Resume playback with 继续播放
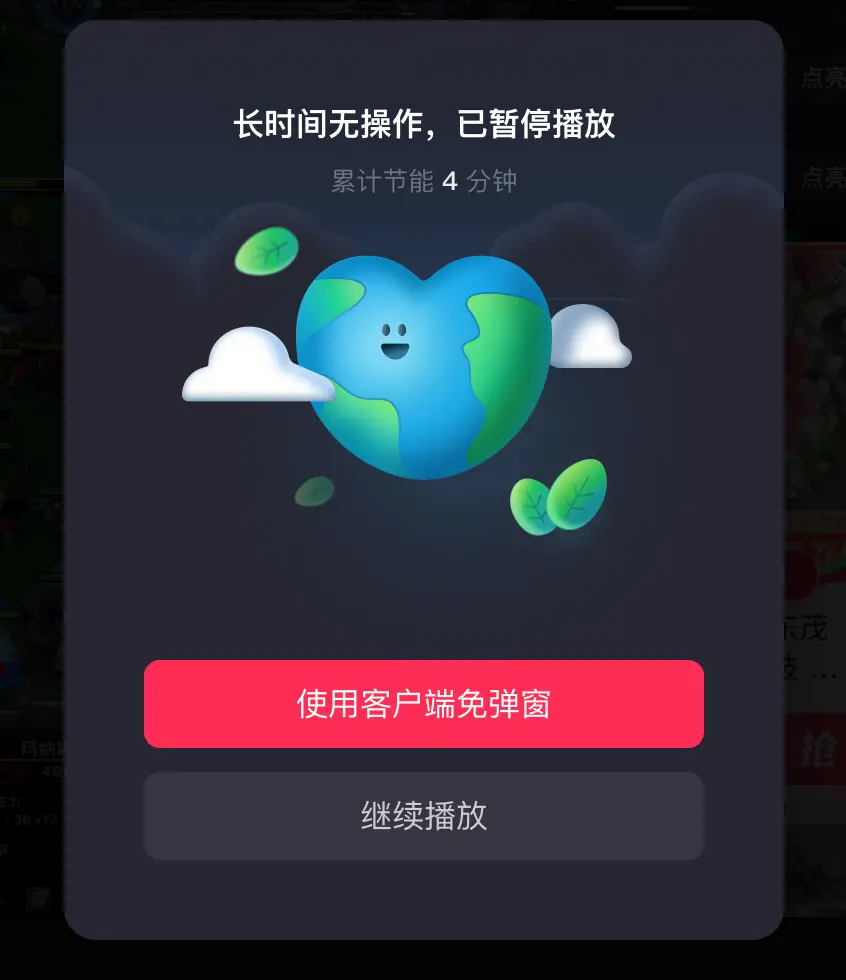Viewport: 846px width, 980px height. pyautogui.click(x=424, y=816)
